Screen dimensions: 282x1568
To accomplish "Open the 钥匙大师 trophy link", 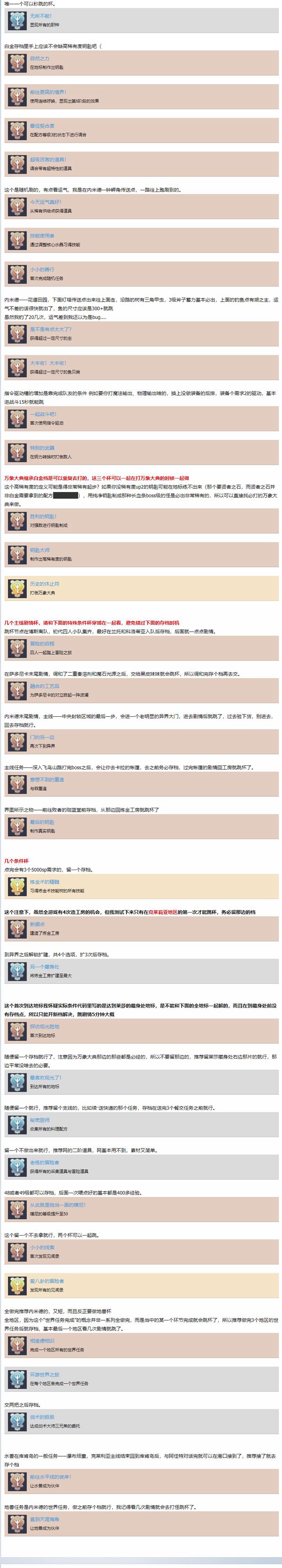I will pyautogui.click(x=40, y=550).
